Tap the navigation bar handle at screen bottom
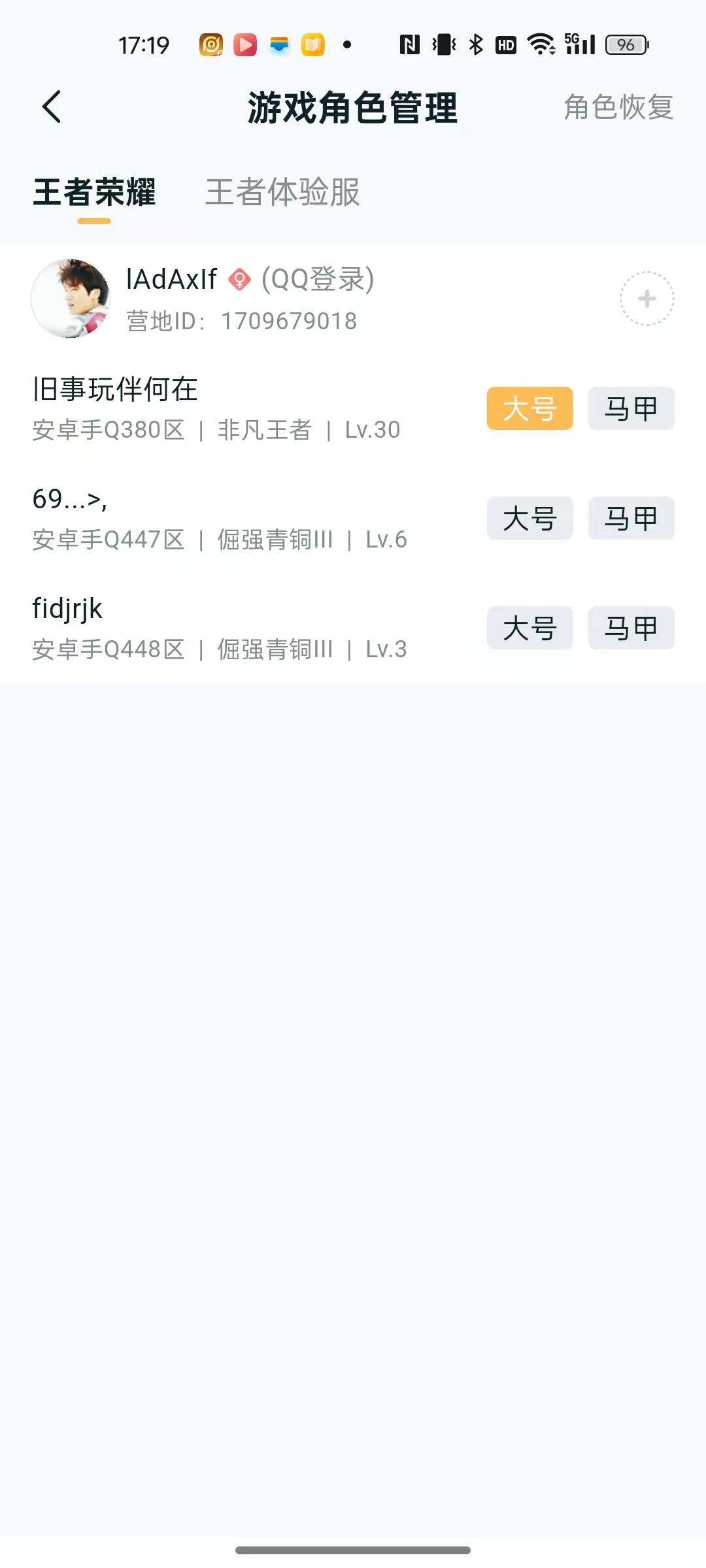The height and width of the screenshot is (1568, 706). [353, 1550]
